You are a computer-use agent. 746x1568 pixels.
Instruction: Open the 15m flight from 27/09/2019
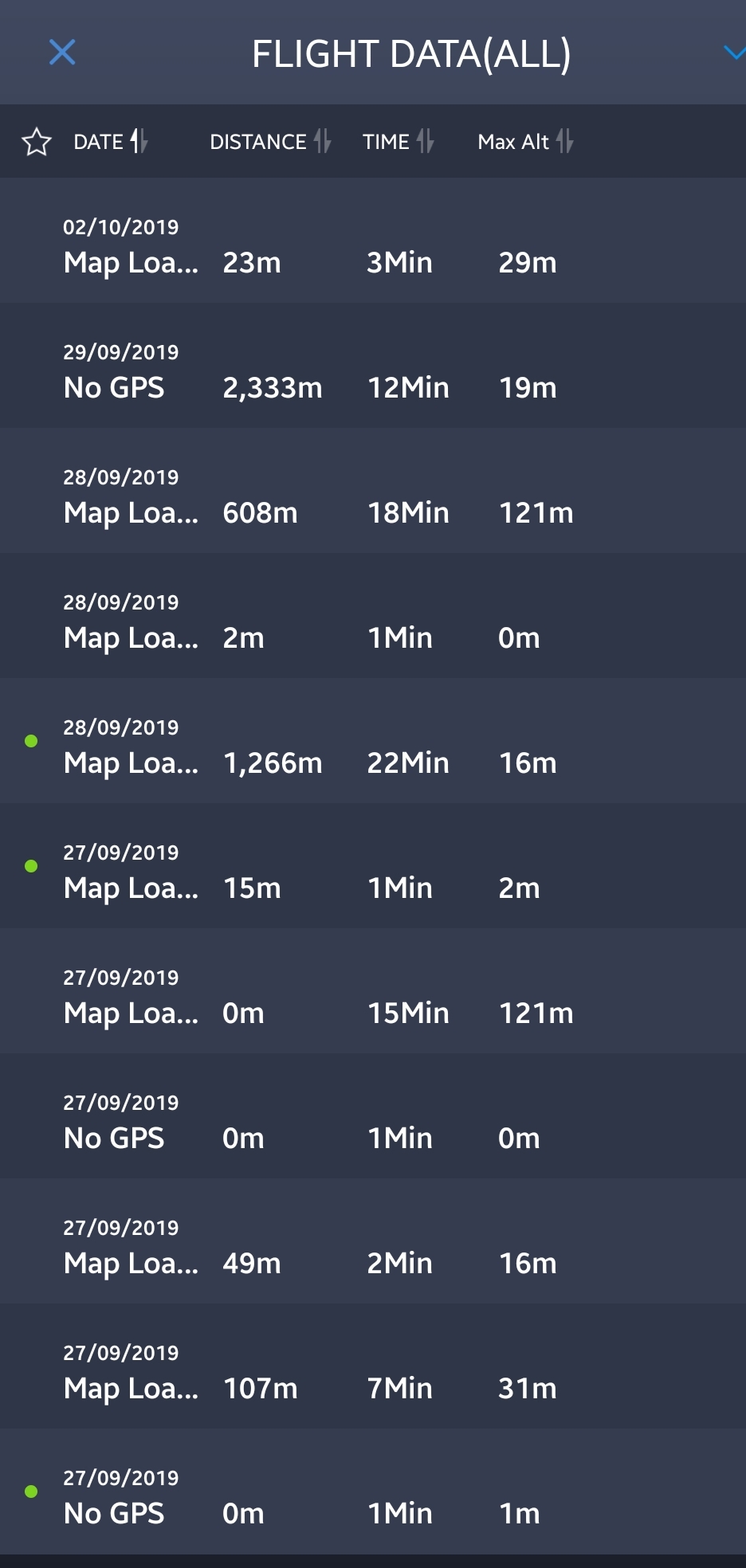(373, 866)
